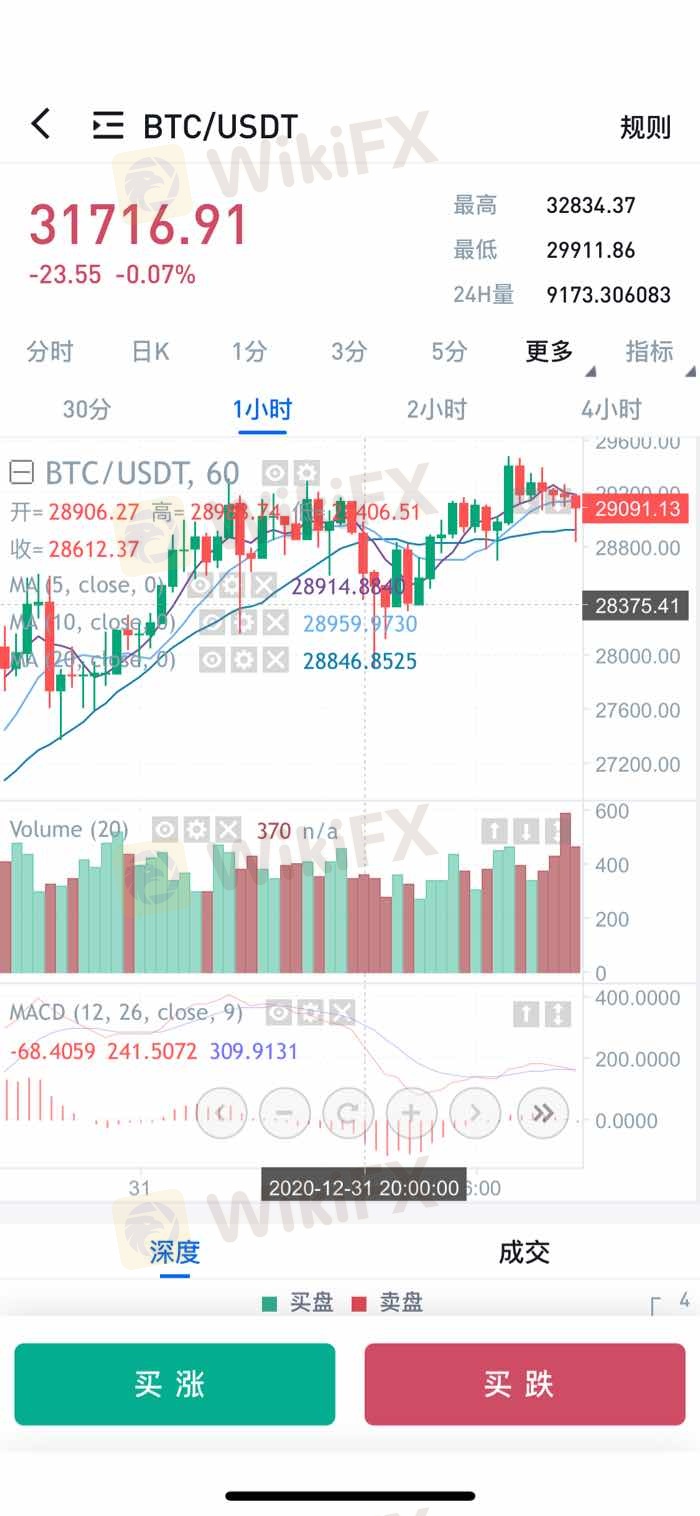Switch to the 成交 trades tab
The image size is (700, 1516).
525,1252
